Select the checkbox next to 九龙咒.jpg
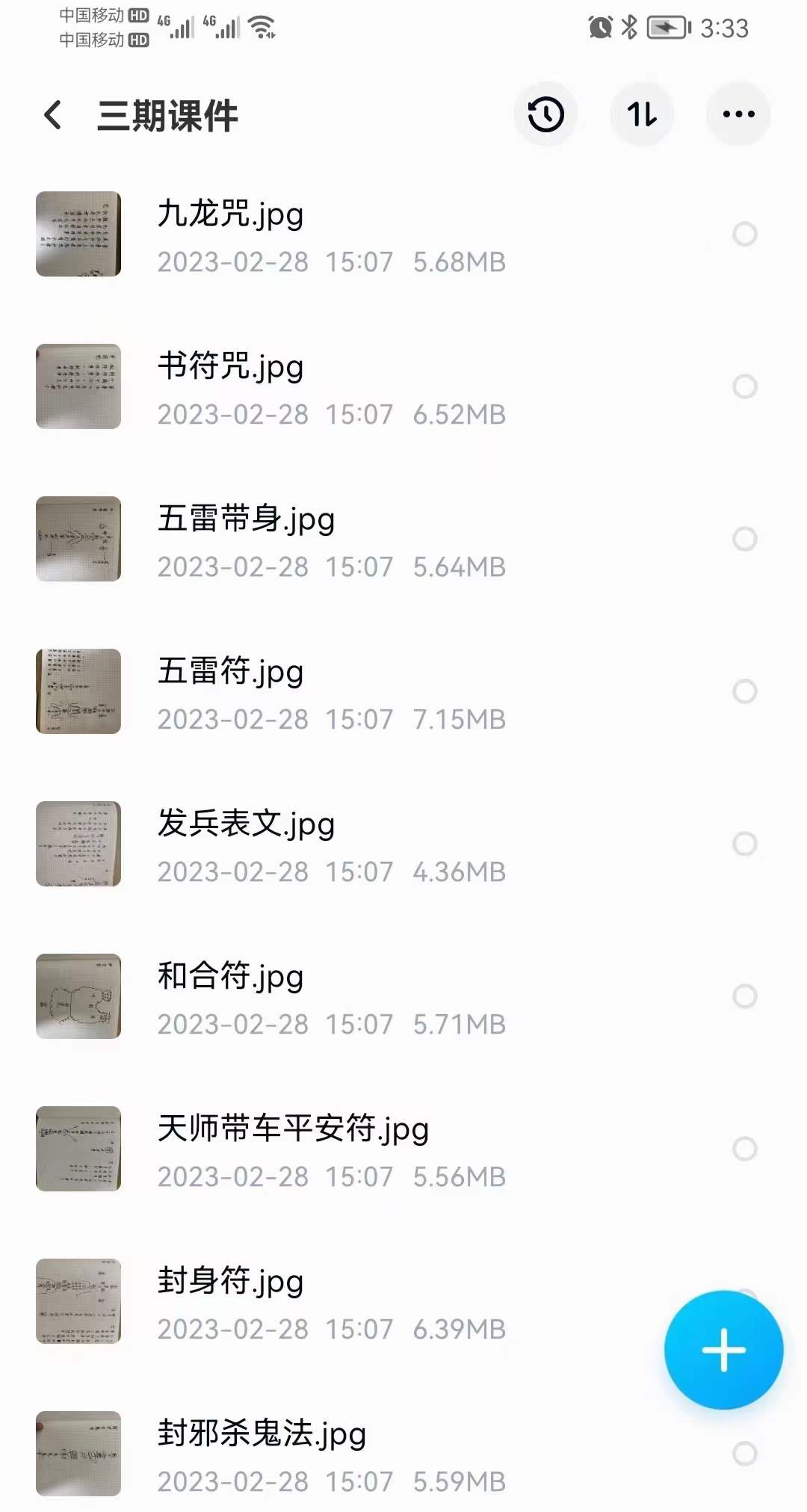The image size is (807, 1512). pyautogui.click(x=743, y=235)
